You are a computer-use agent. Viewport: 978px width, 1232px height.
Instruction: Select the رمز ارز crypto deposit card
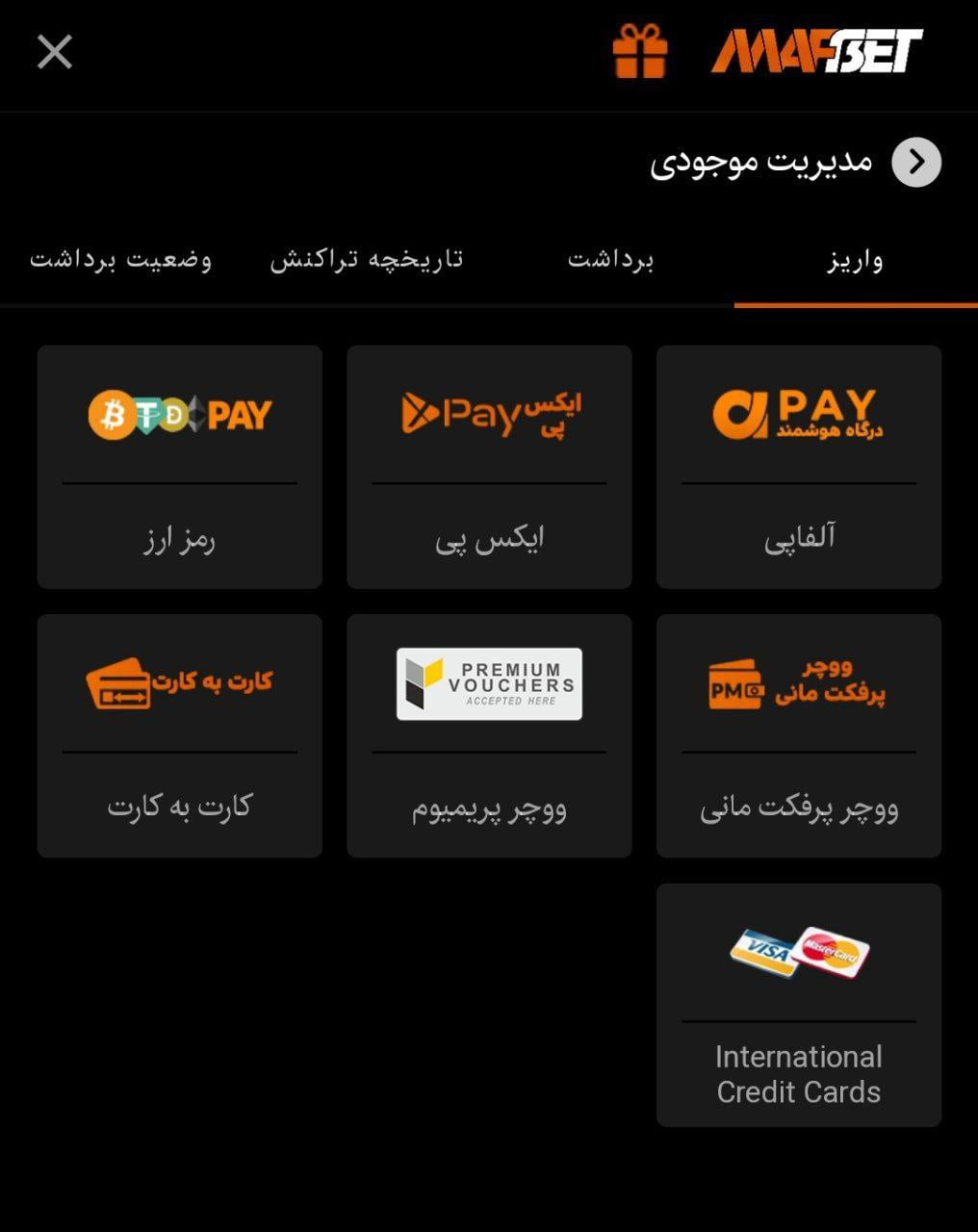(x=179, y=467)
